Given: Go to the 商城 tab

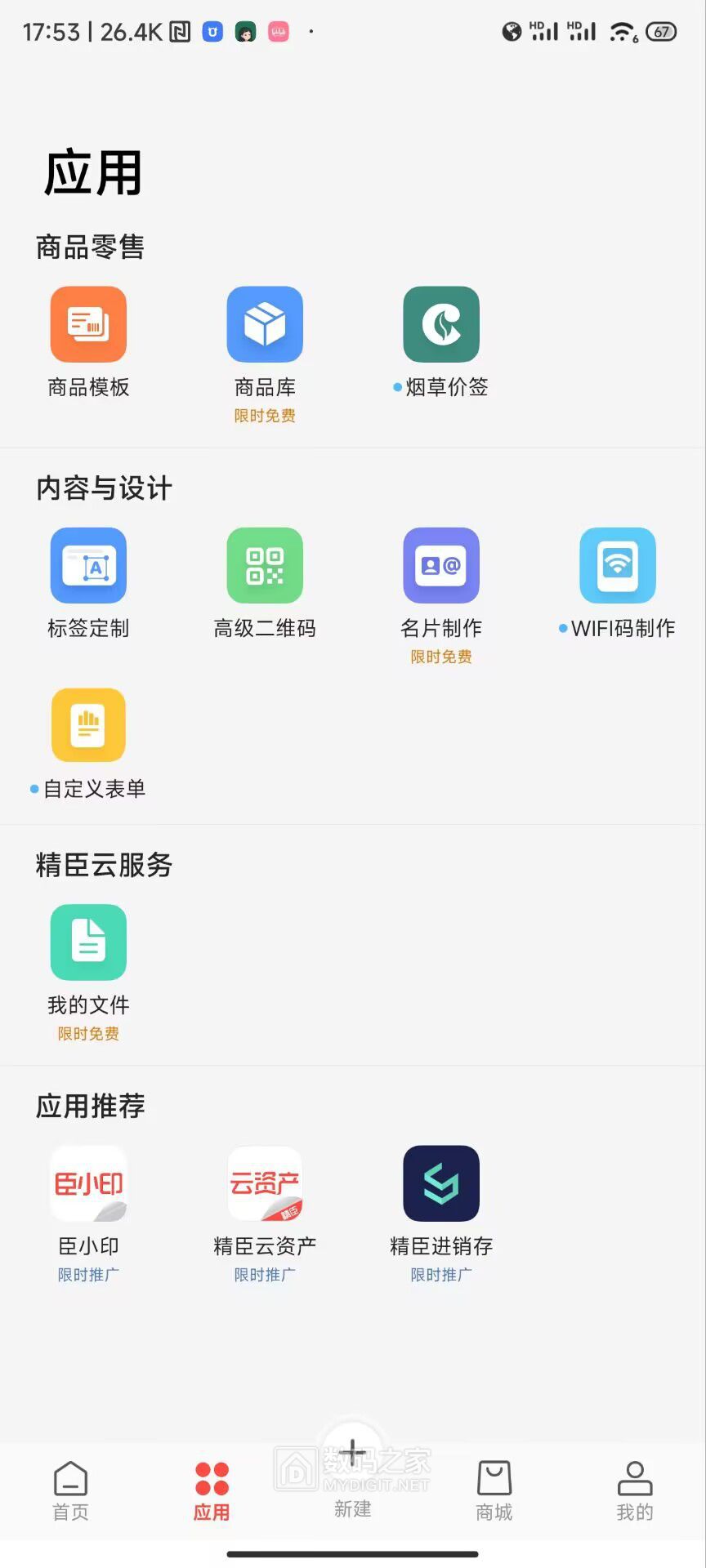Looking at the screenshot, I should [494, 1491].
